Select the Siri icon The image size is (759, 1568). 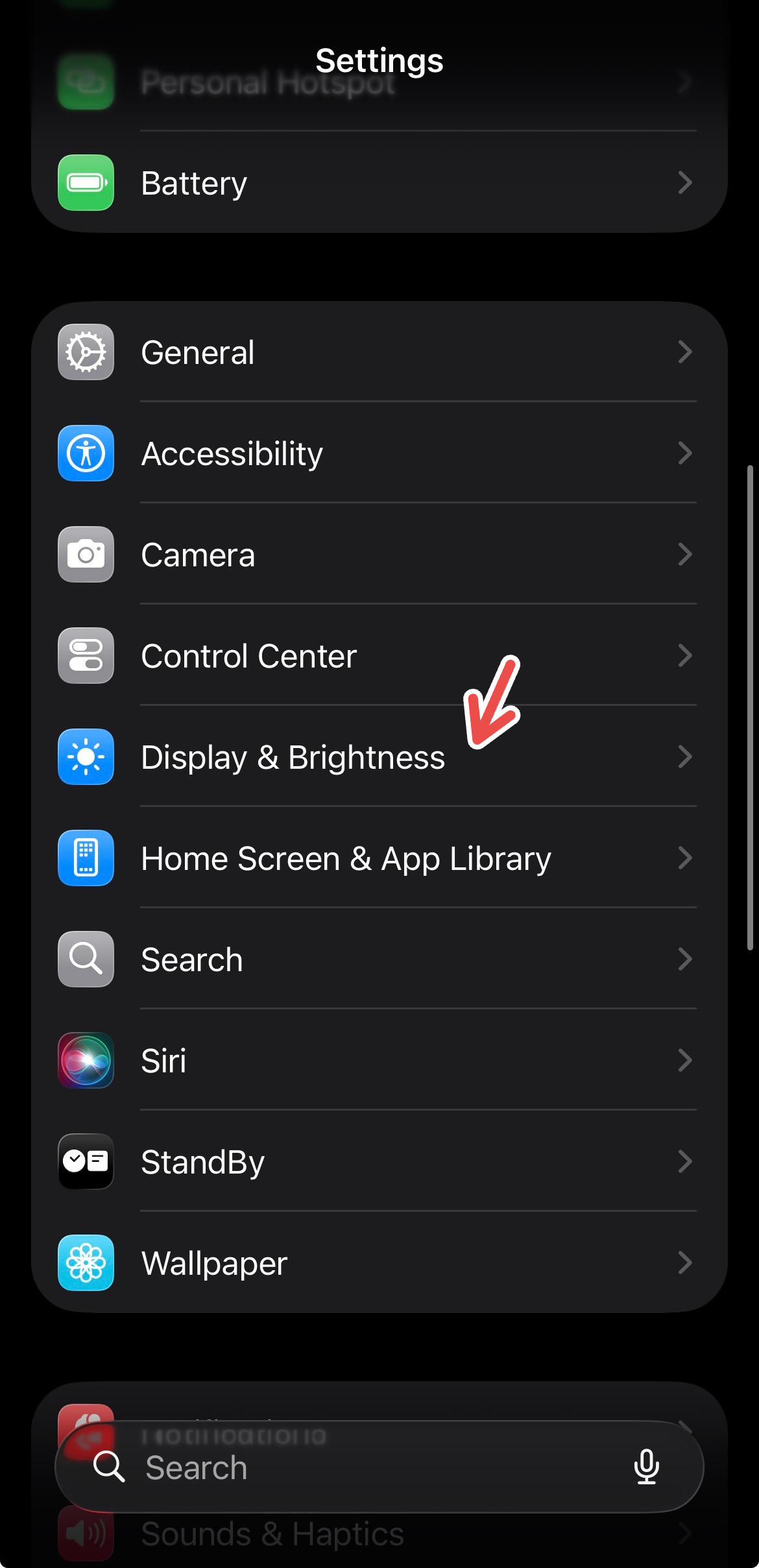[x=85, y=1061]
